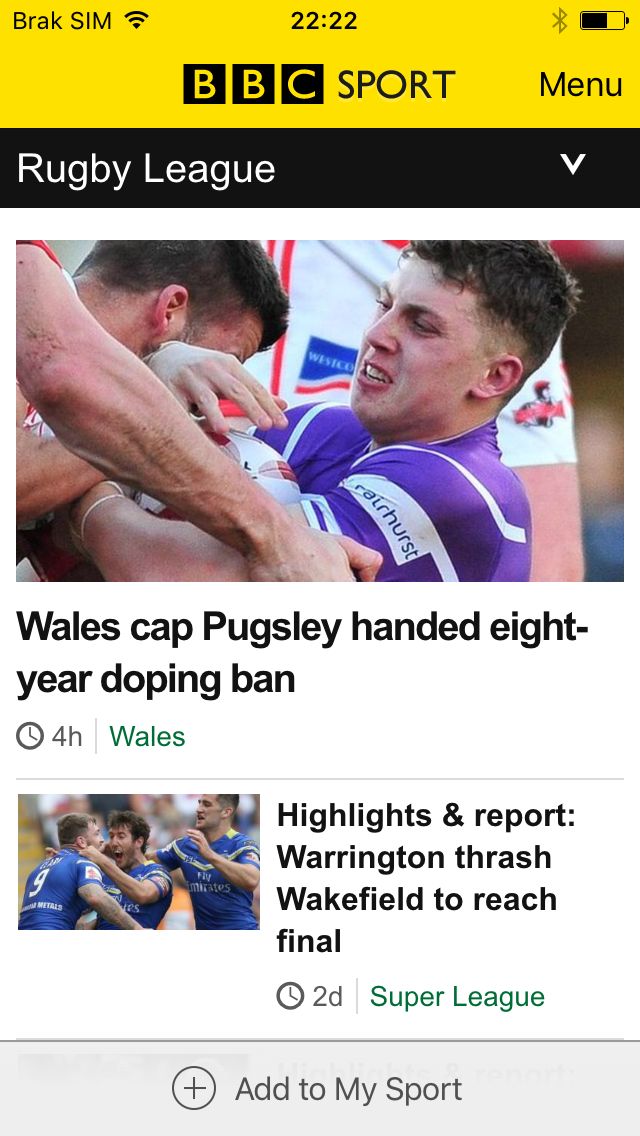Open the Pugsley doping ban article photo

[x=320, y=411]
